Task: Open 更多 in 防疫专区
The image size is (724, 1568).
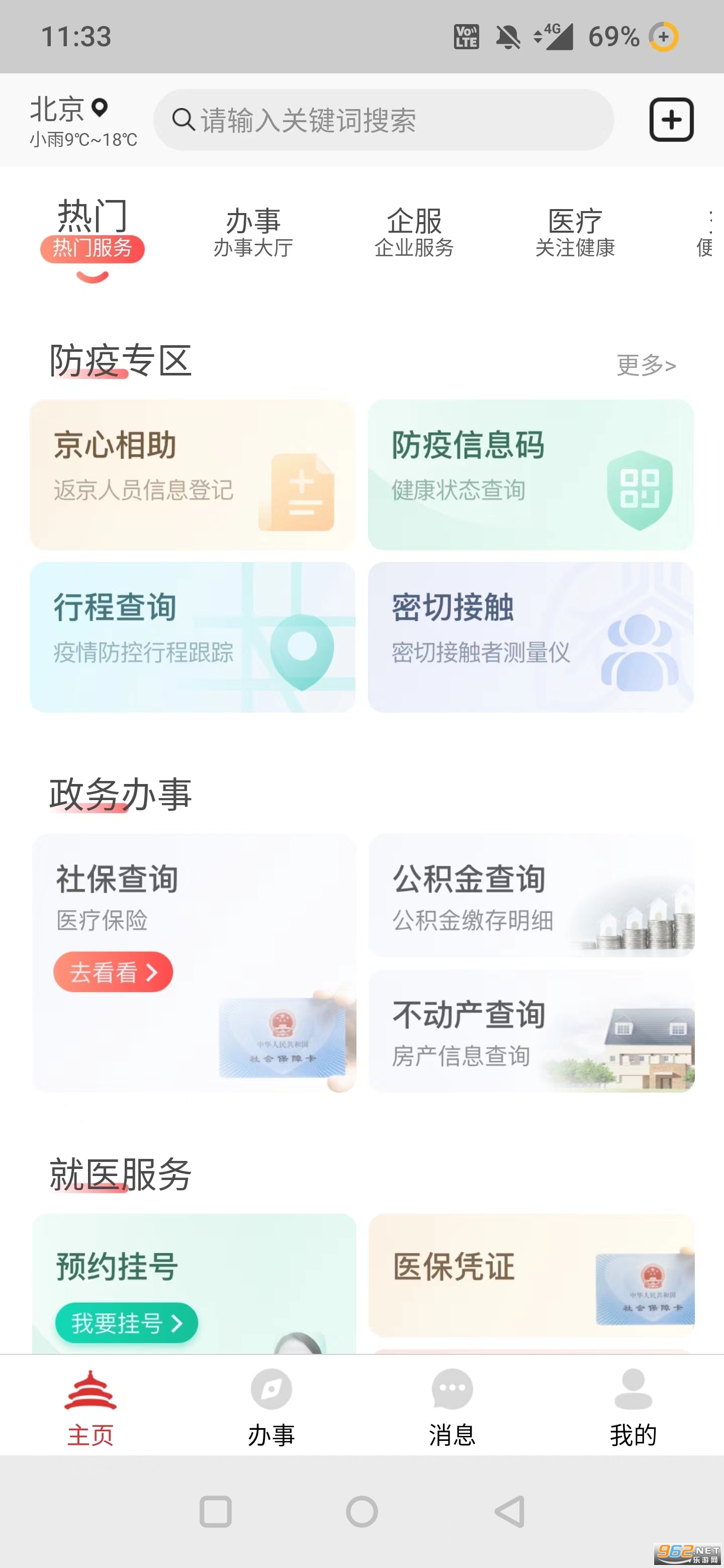Action: [646, 365]
